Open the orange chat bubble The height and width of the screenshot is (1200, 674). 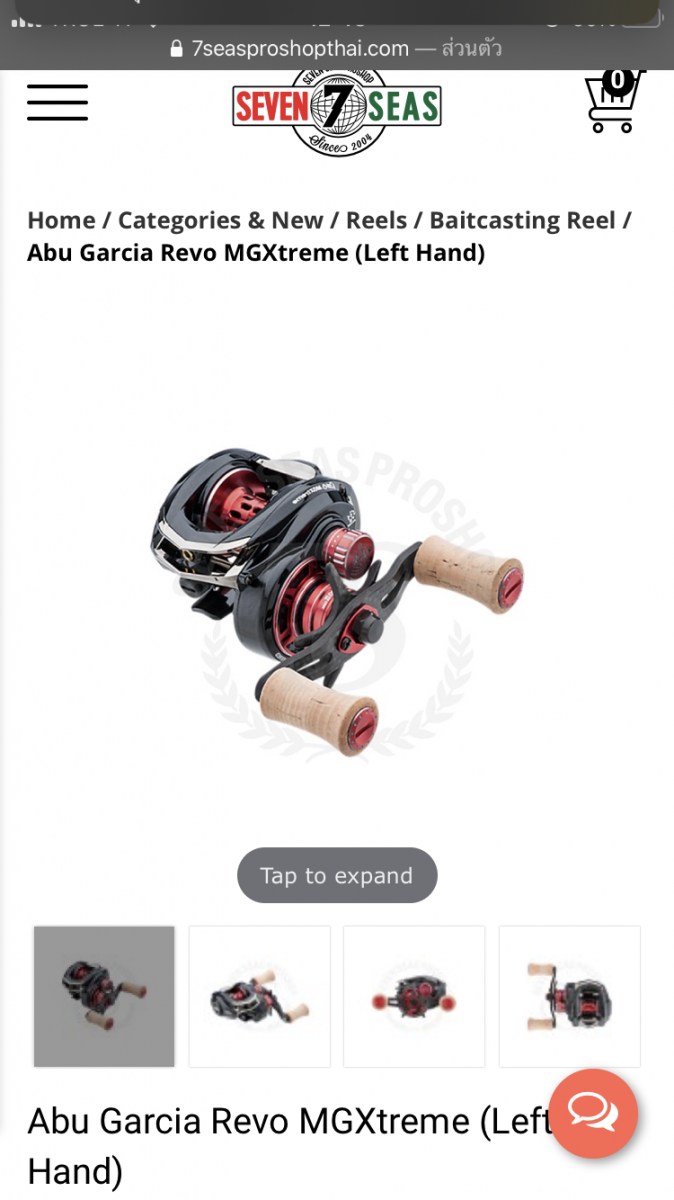[x=593, y=1113]
